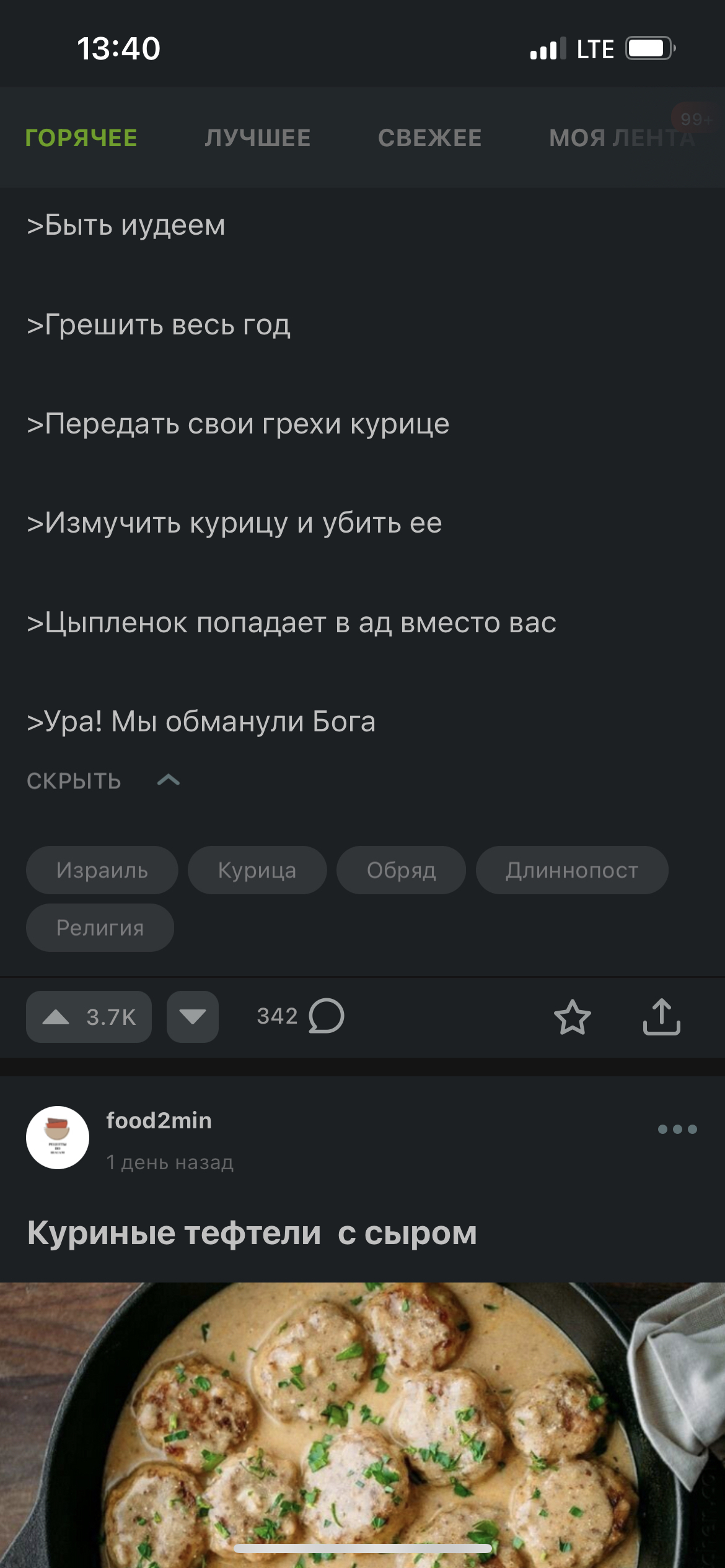View the chicken meatballs photo
725x1568 pixels.
click(362, 1424)
